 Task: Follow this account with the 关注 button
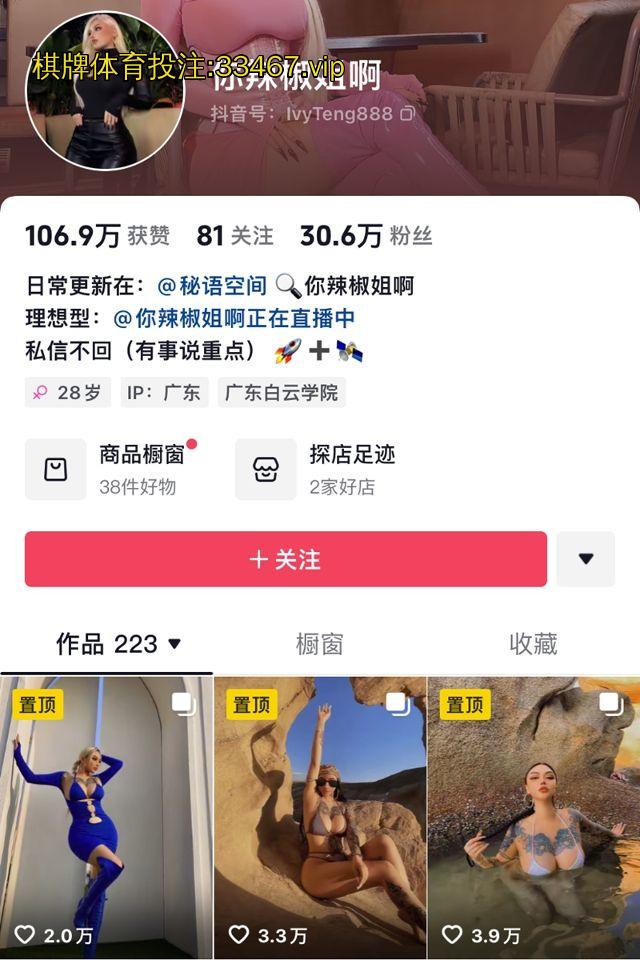pyautogui.click(x=286, y=559)
